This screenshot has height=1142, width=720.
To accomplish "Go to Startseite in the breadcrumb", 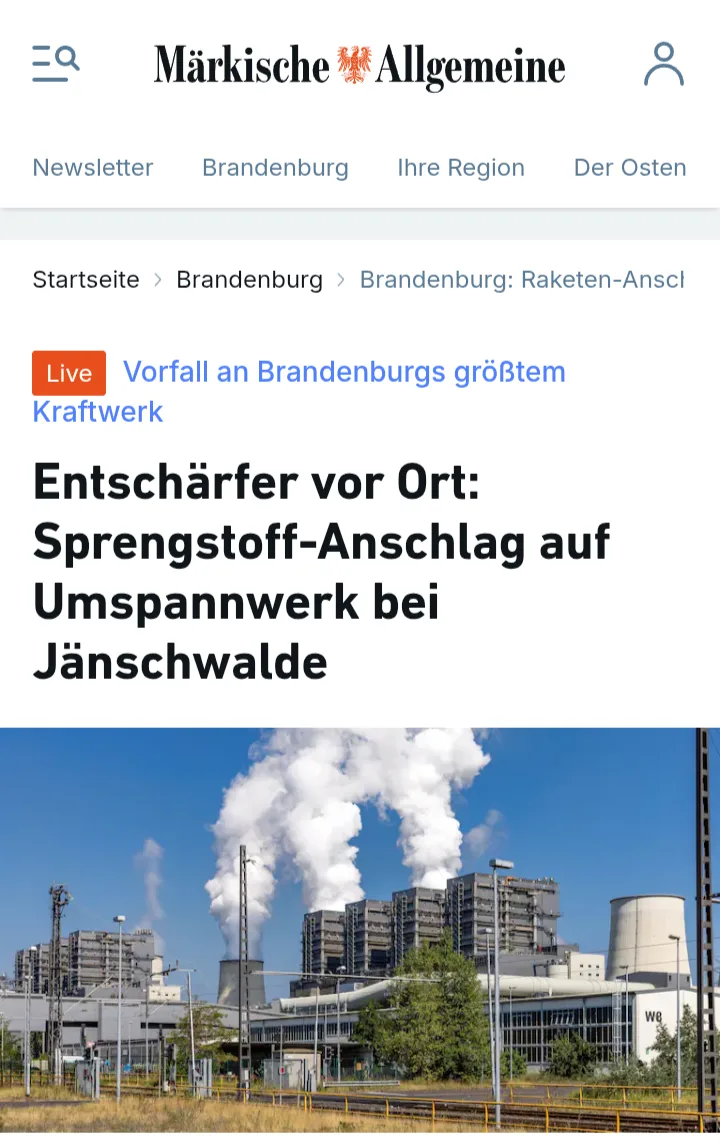I will [x=86, y=280].
